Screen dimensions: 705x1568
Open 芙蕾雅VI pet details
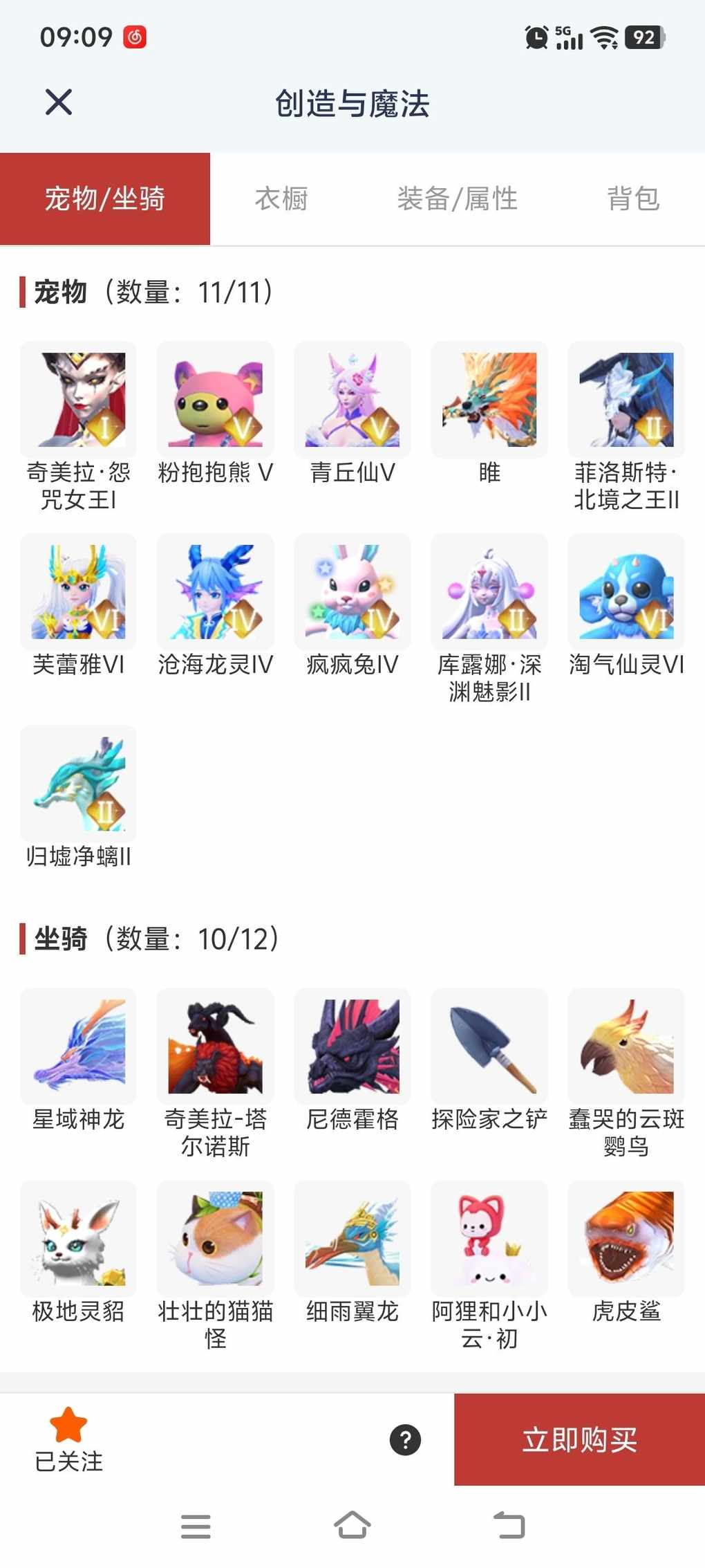[78, 592]
